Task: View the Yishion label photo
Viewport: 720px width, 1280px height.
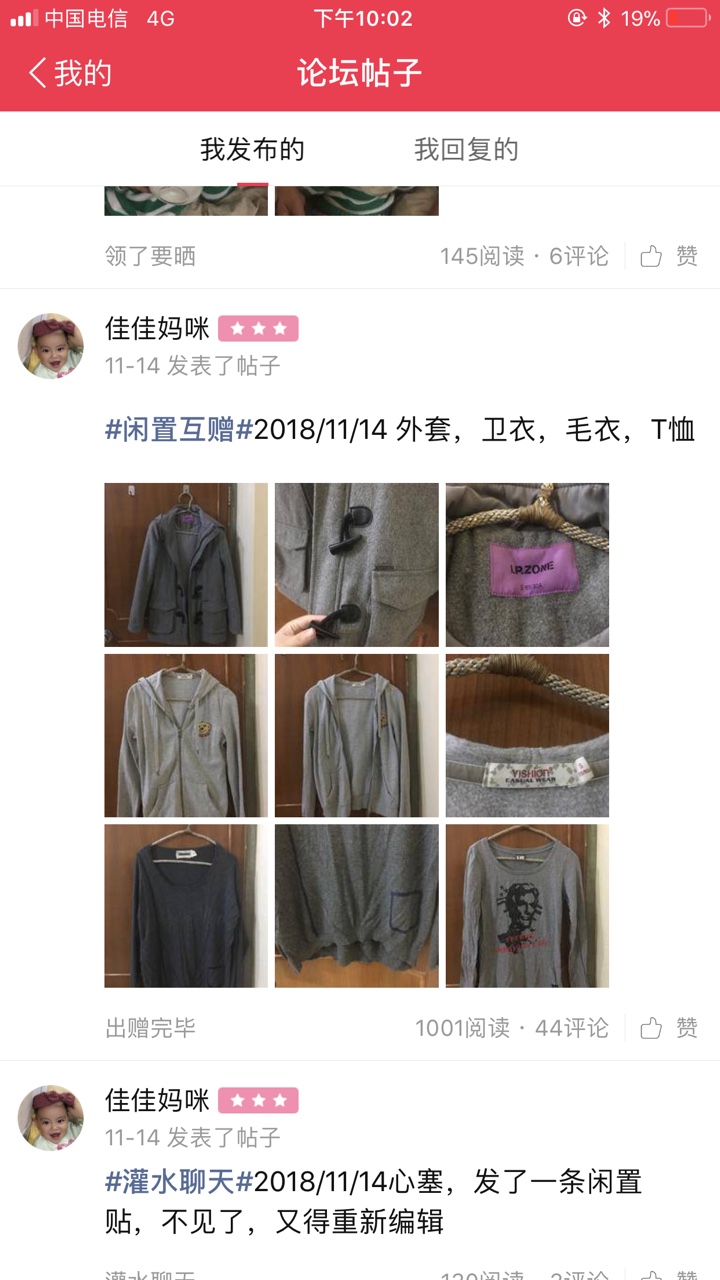Action: click(x=527, y=736)
